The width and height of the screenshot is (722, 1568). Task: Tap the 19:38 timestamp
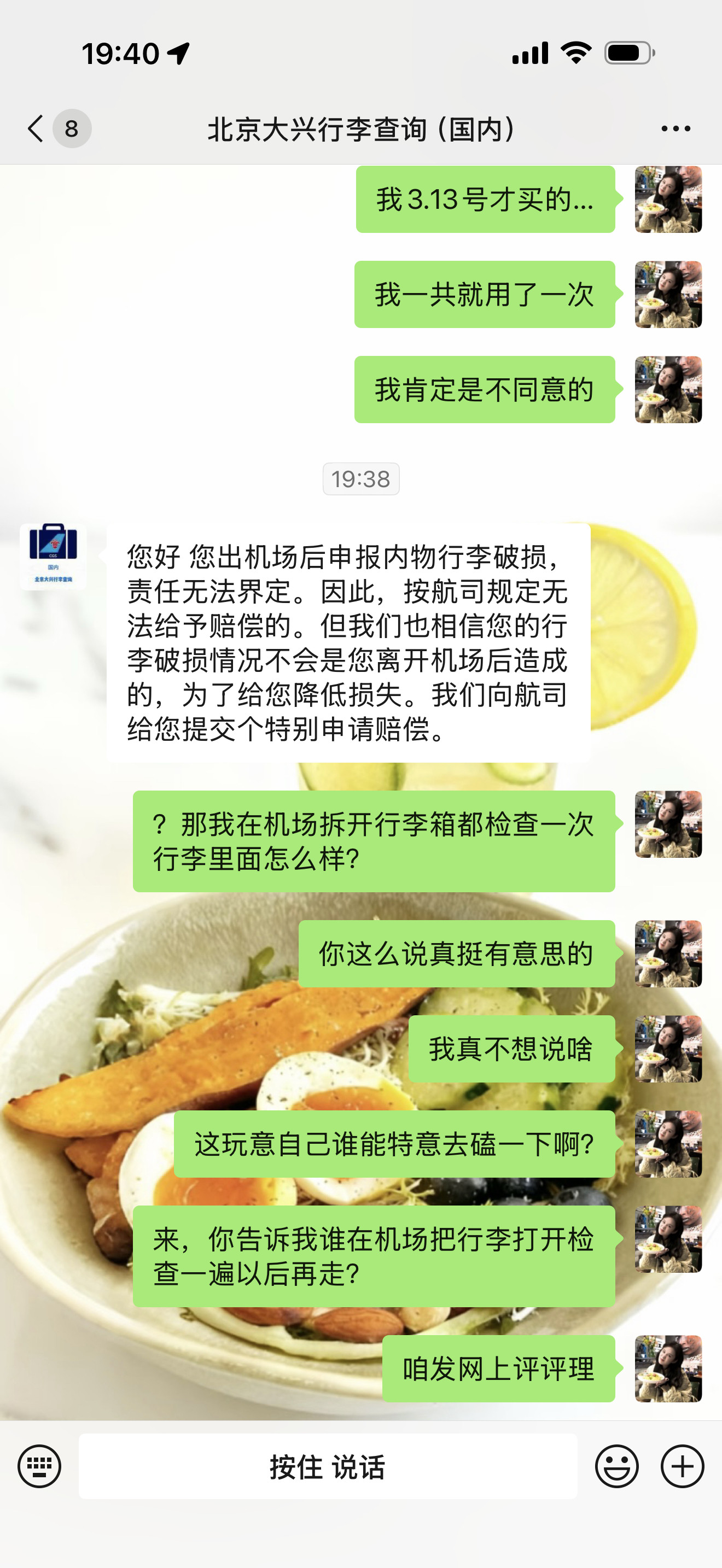tap(361, 479)
